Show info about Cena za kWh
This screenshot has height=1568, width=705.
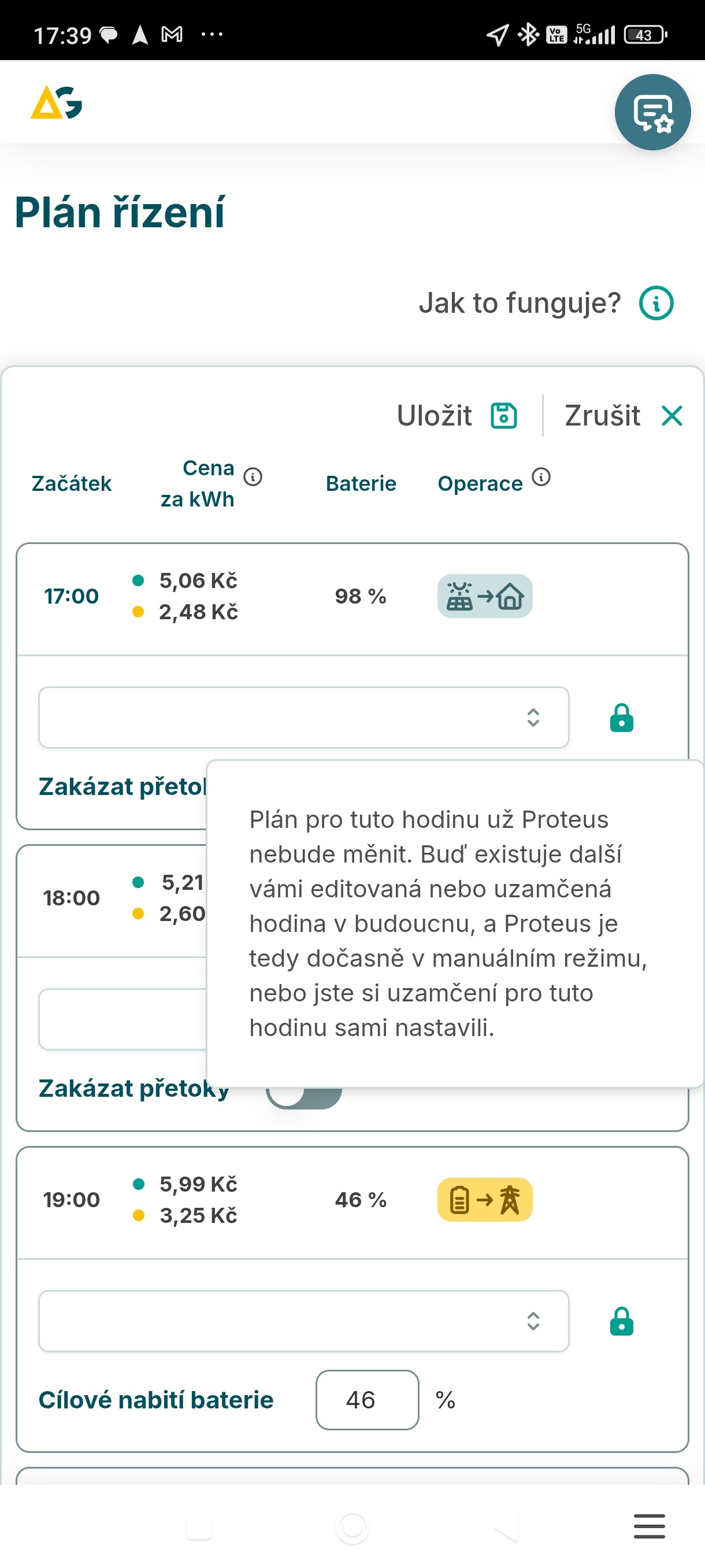pyautogui.click(x=253, y=476)
